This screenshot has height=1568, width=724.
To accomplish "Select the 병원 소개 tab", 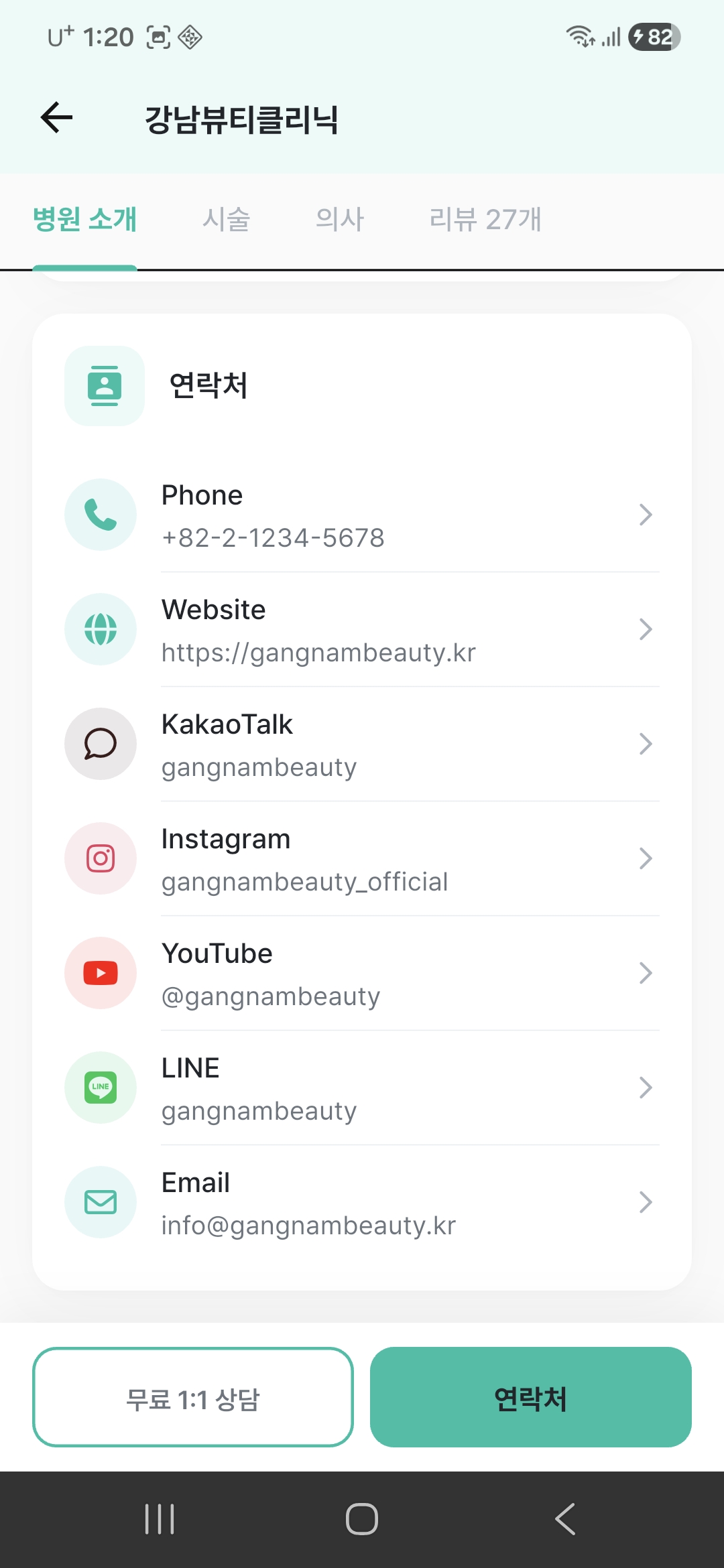I will click(x=84, y=220).
